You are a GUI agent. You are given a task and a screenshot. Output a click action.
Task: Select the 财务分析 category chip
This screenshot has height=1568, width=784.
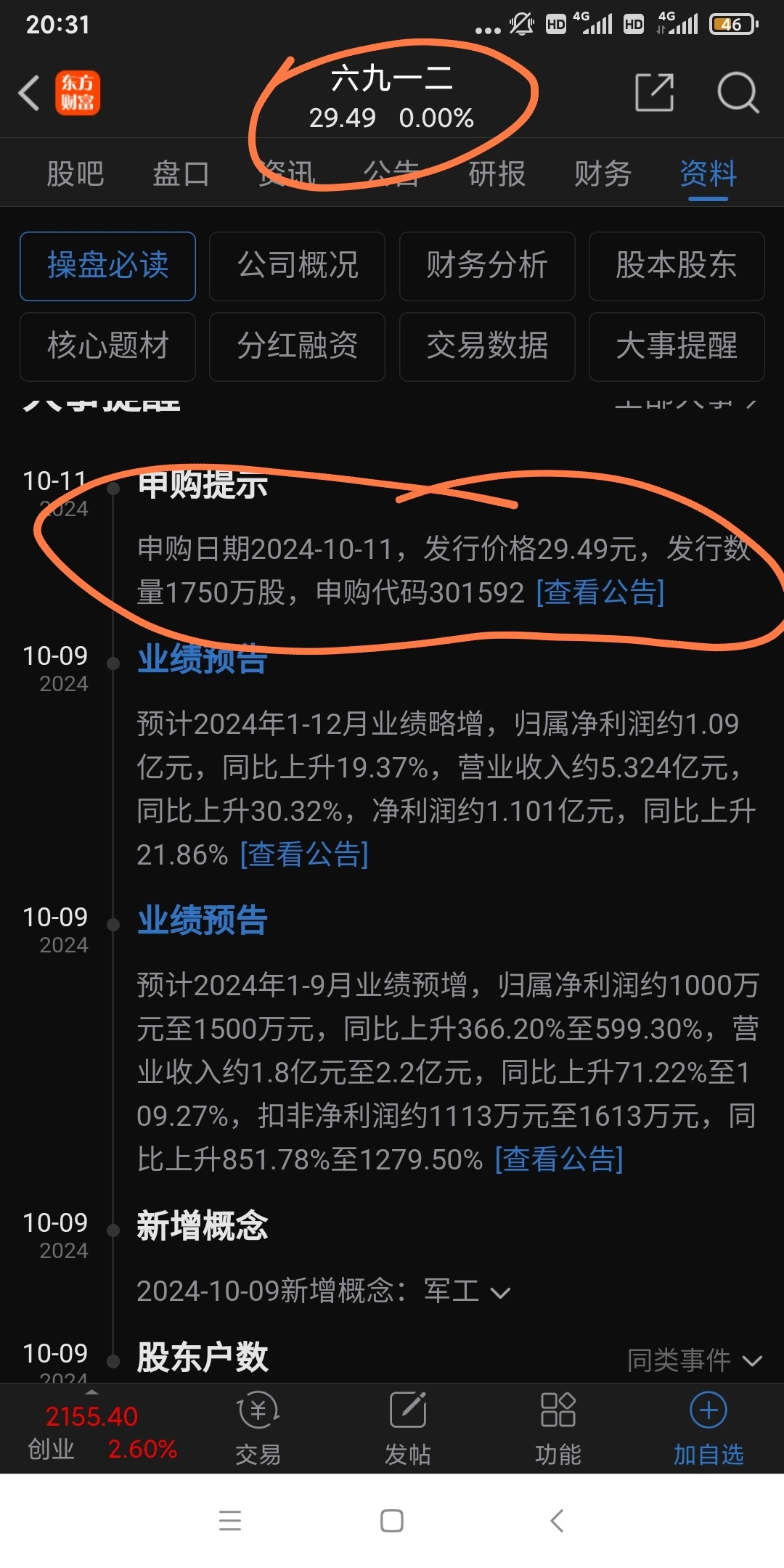pyautogui.click(x=486, y=266)
